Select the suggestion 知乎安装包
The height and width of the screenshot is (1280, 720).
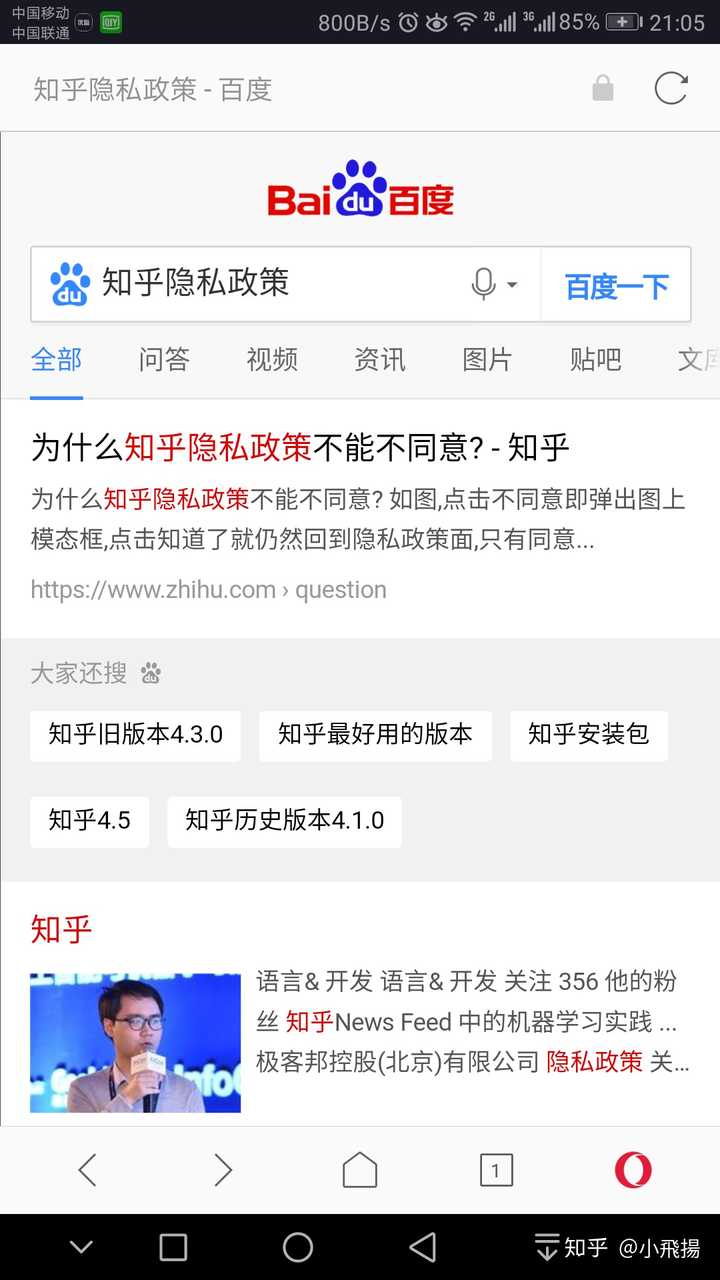click(588, 735)
